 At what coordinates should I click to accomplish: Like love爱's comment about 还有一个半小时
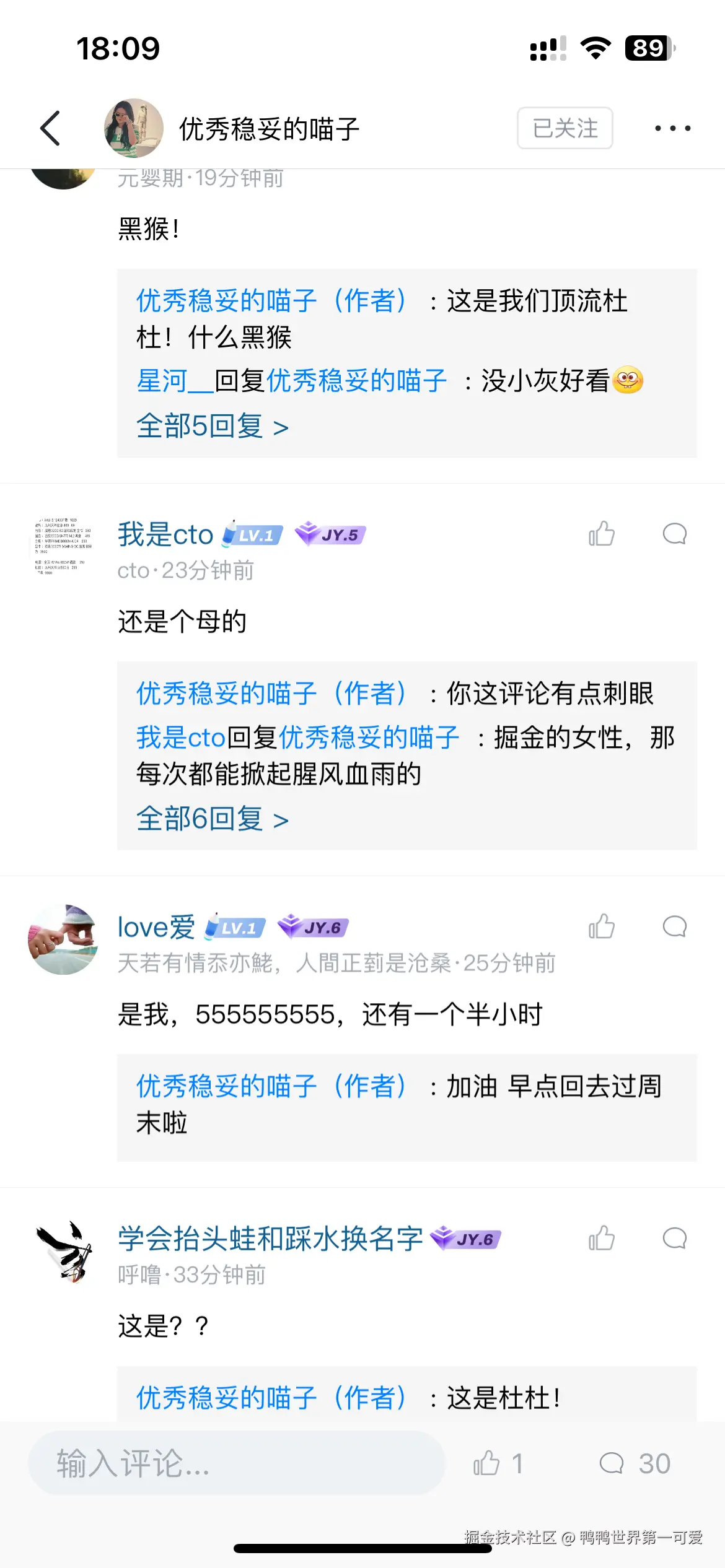(600, 927)
